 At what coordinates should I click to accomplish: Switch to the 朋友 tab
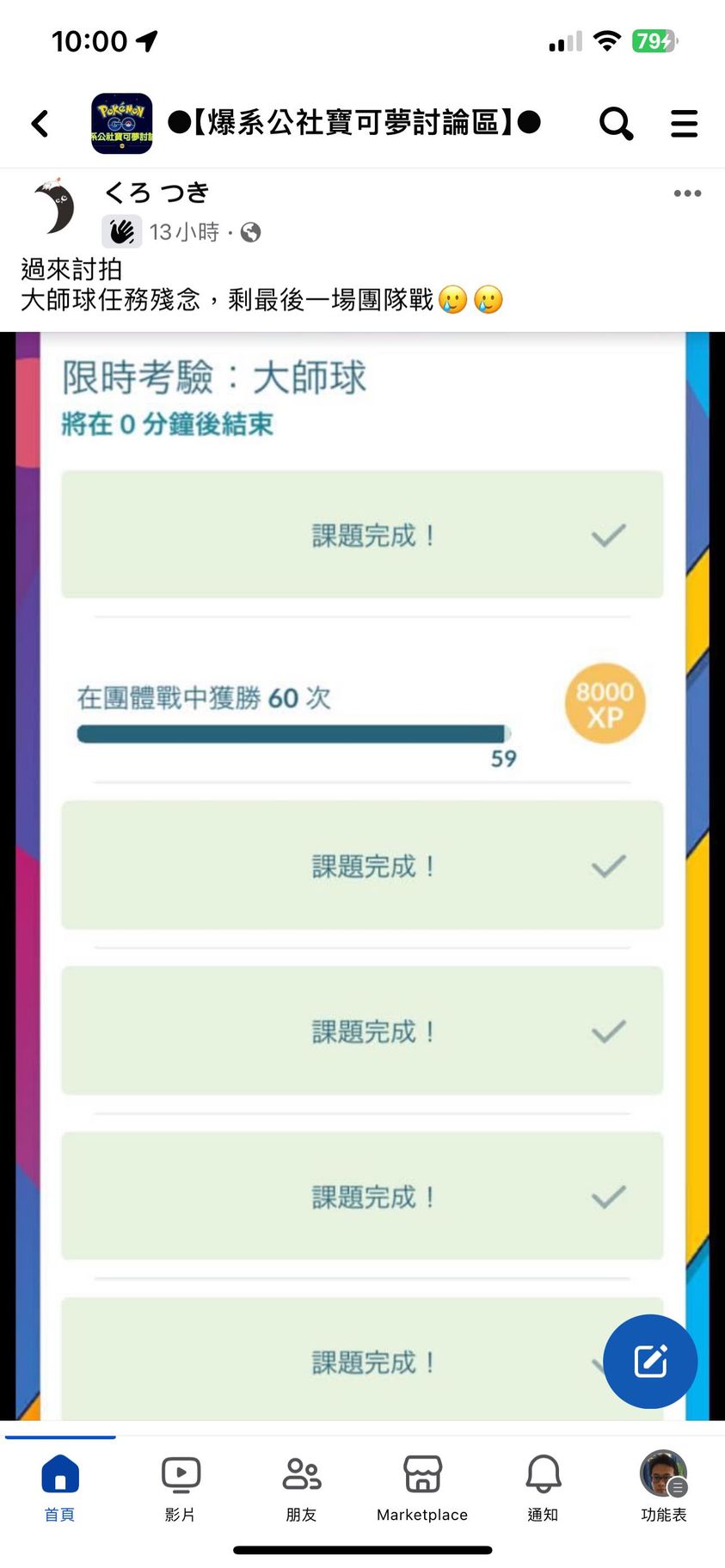coord(302,1486)
